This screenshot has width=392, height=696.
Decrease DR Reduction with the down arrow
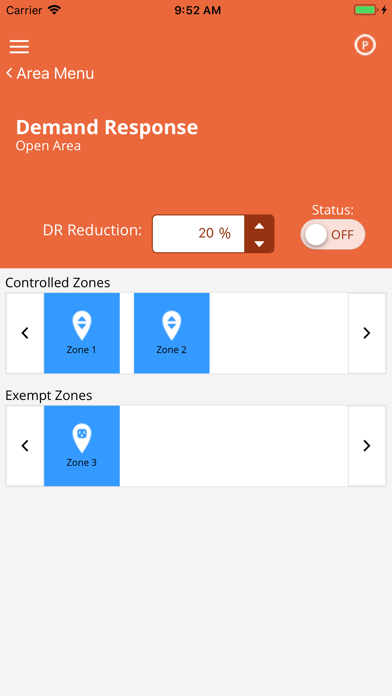[x=259, y=244]
